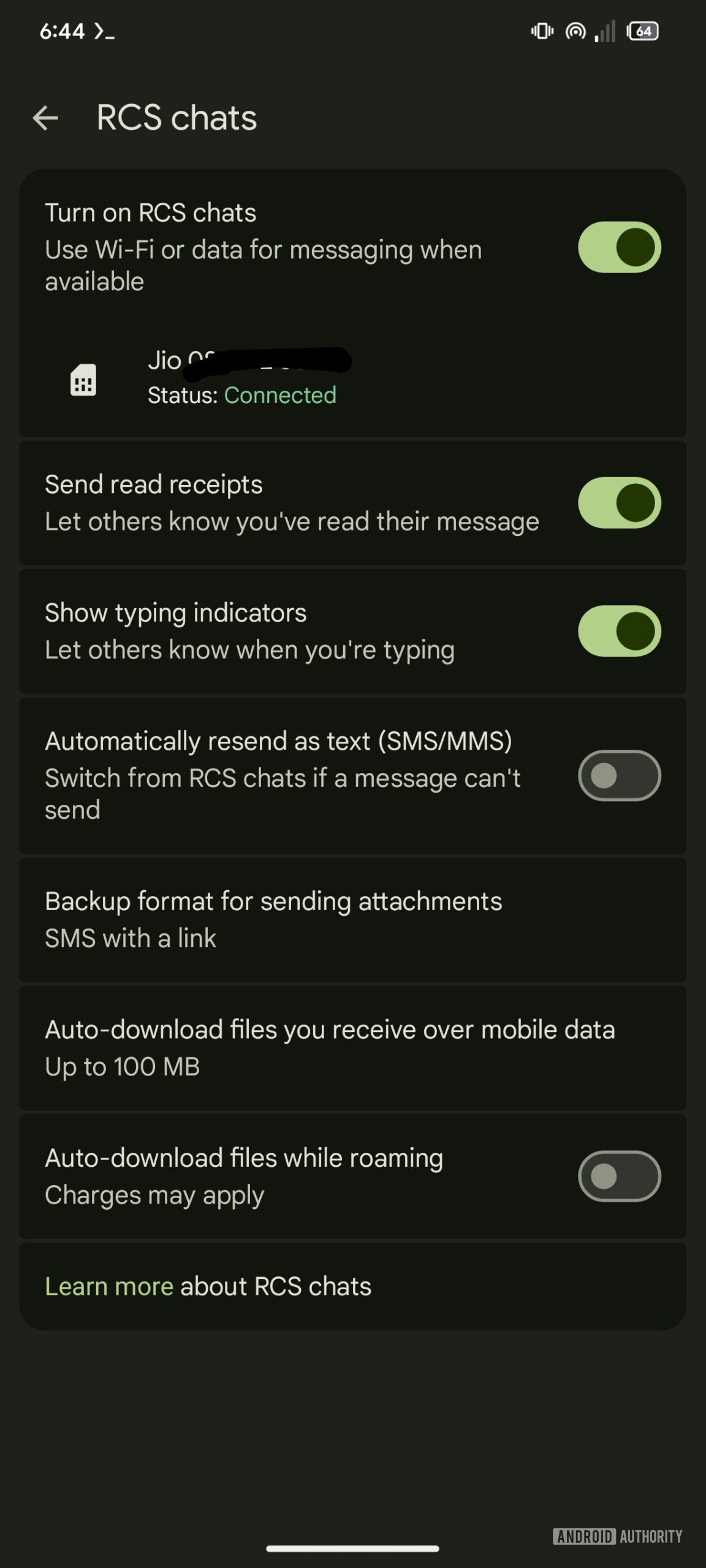Open Backup format for sending attachments
This screenshot has height=1568, width=706.
point(353,919)
